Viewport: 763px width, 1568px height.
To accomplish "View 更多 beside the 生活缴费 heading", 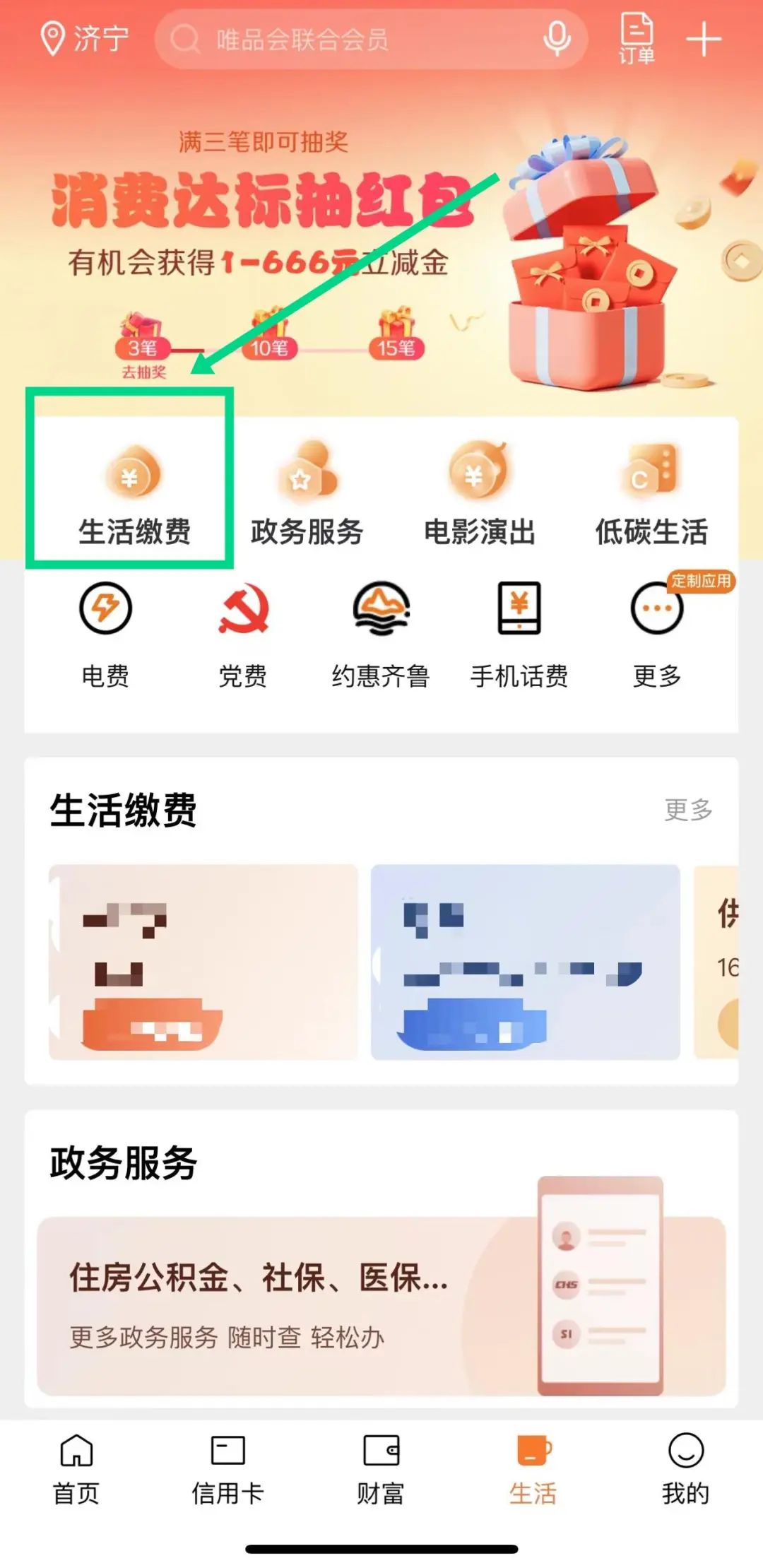I will [x=688, y=810].
